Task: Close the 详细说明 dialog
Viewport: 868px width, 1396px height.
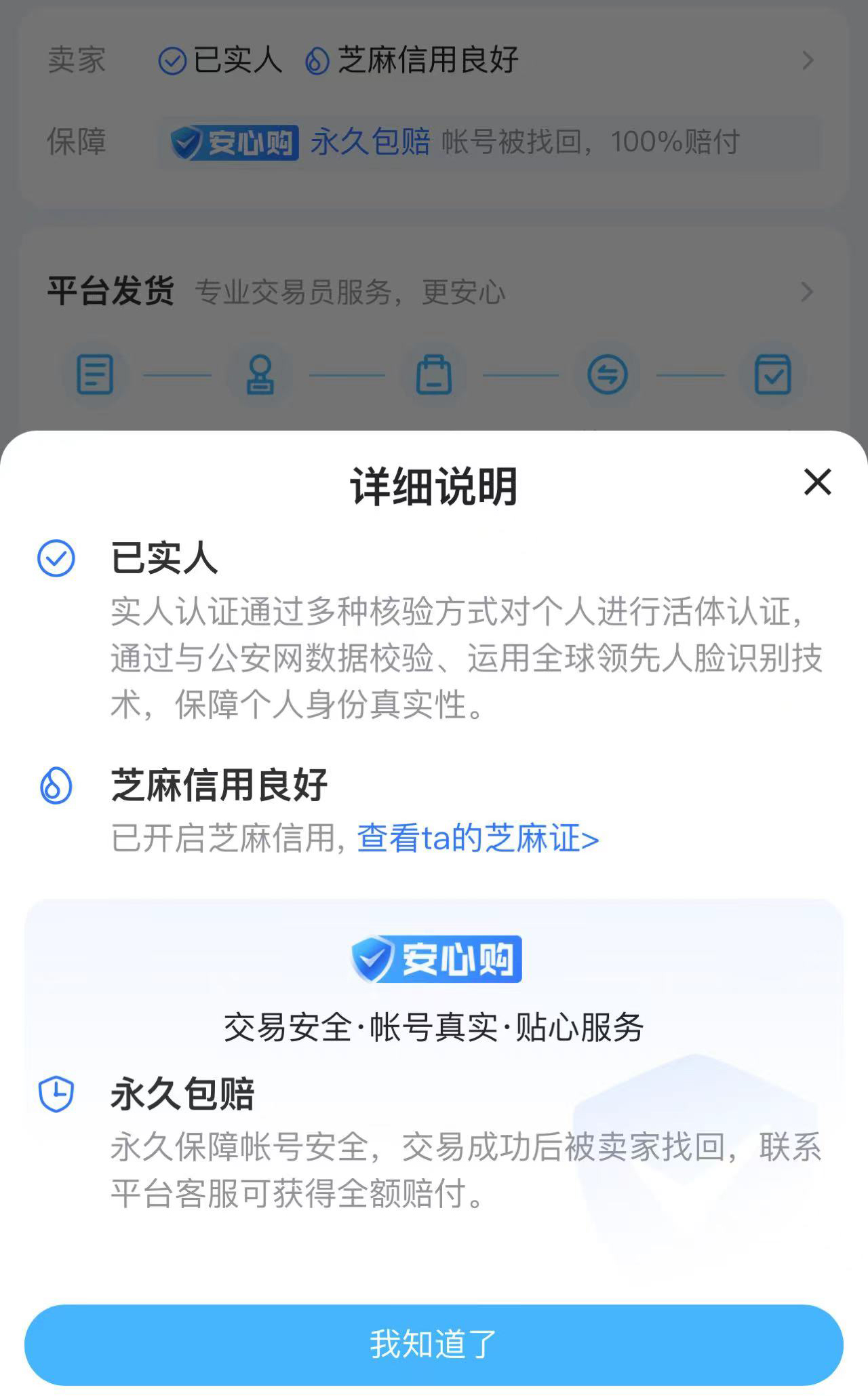Action: (x=817, y=482)
